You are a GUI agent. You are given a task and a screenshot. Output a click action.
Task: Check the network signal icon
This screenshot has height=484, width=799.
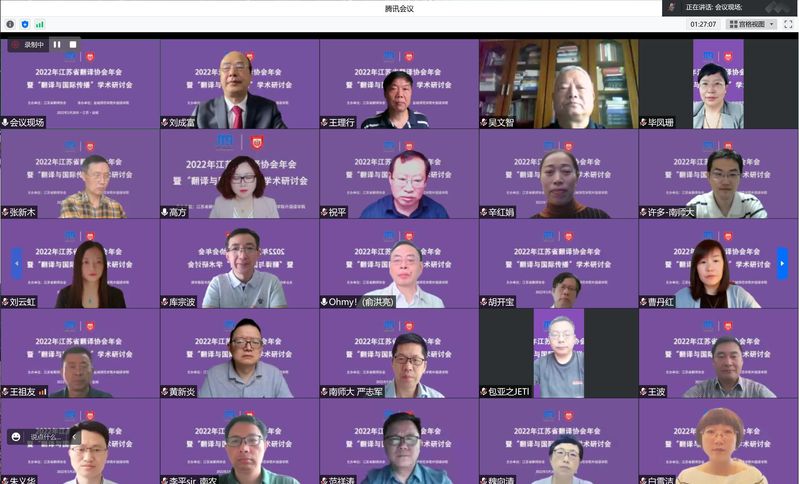40,24
